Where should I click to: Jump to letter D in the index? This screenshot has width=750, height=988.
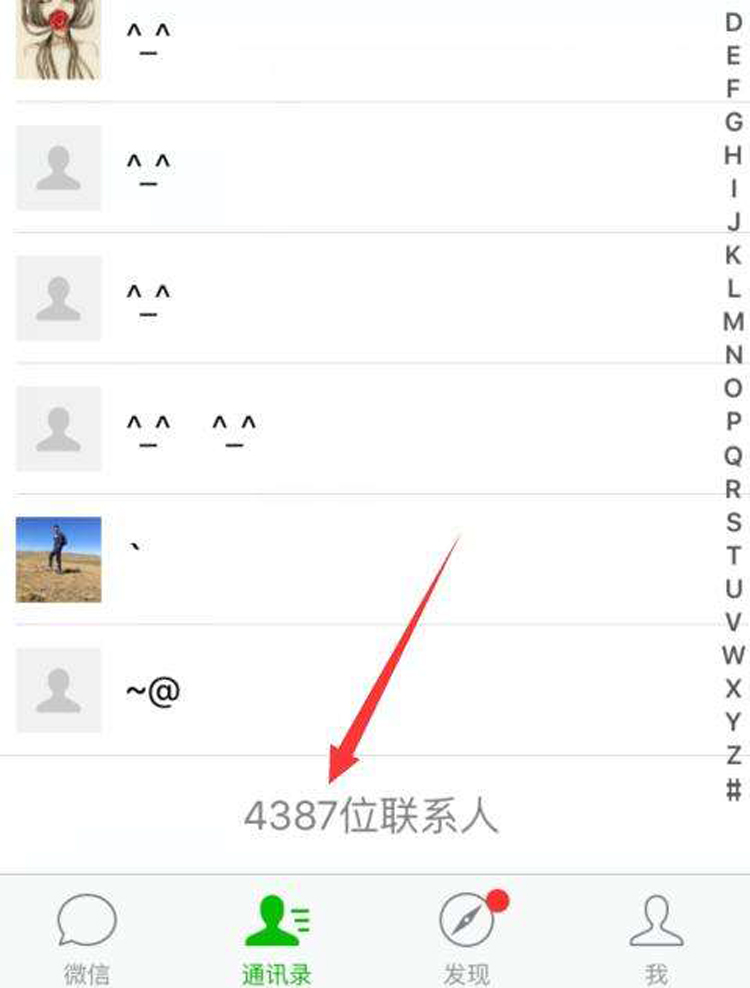tap(733, 23)
